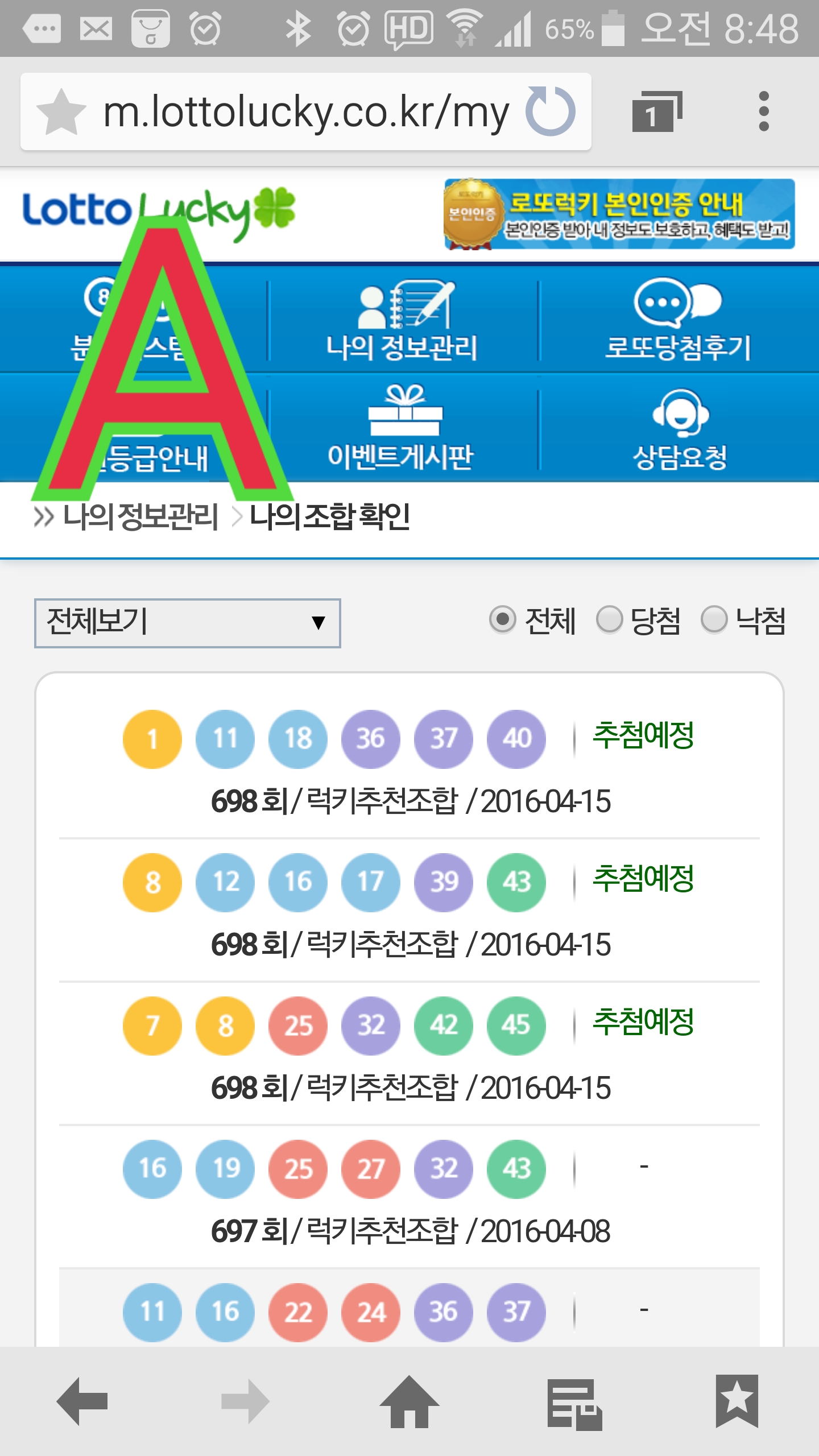Tap the m.lottolucky.co.kr address bar
819x1456 pixels.
(x=305, y=113)
